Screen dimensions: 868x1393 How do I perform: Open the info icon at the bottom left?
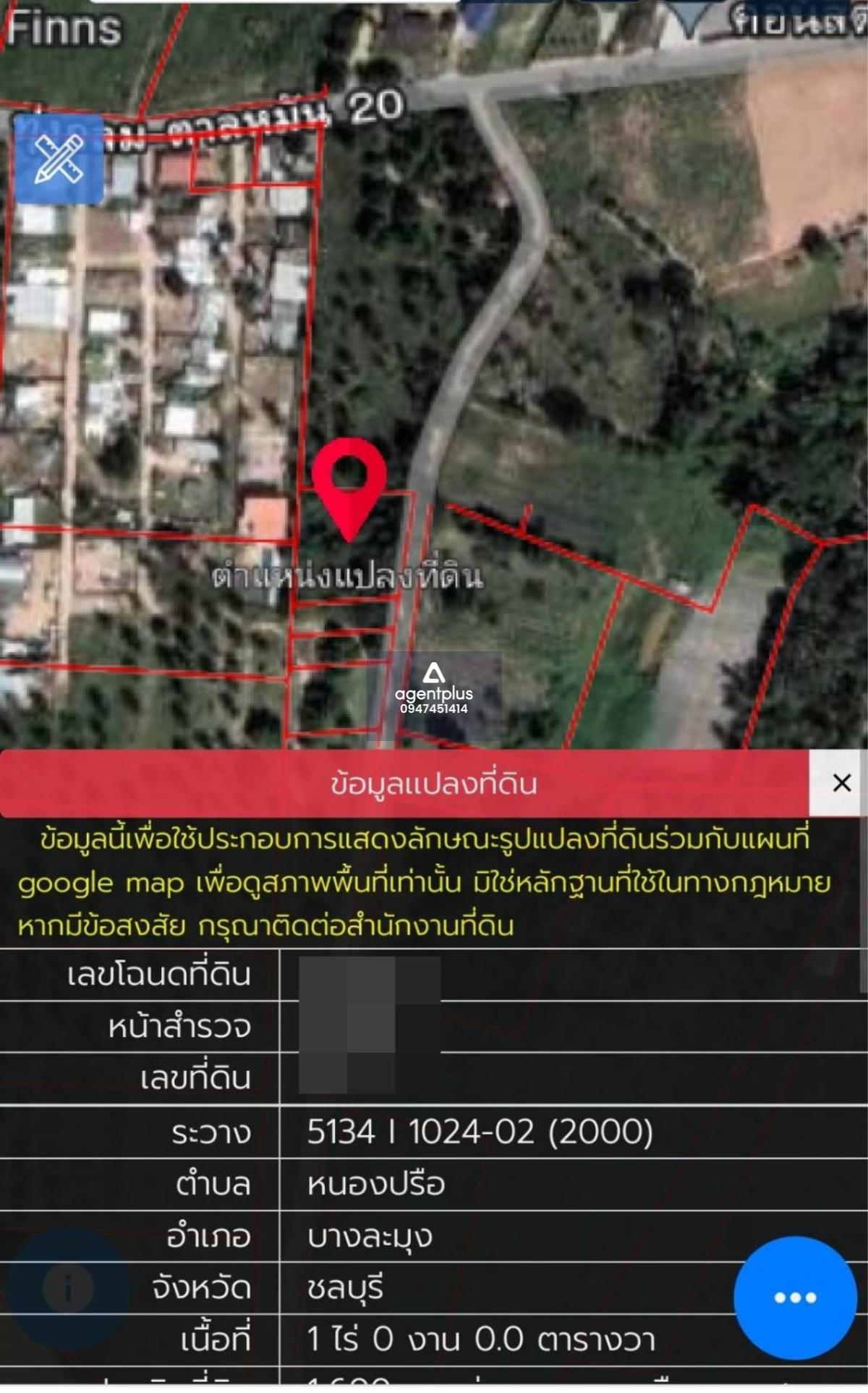point(68,1288)
